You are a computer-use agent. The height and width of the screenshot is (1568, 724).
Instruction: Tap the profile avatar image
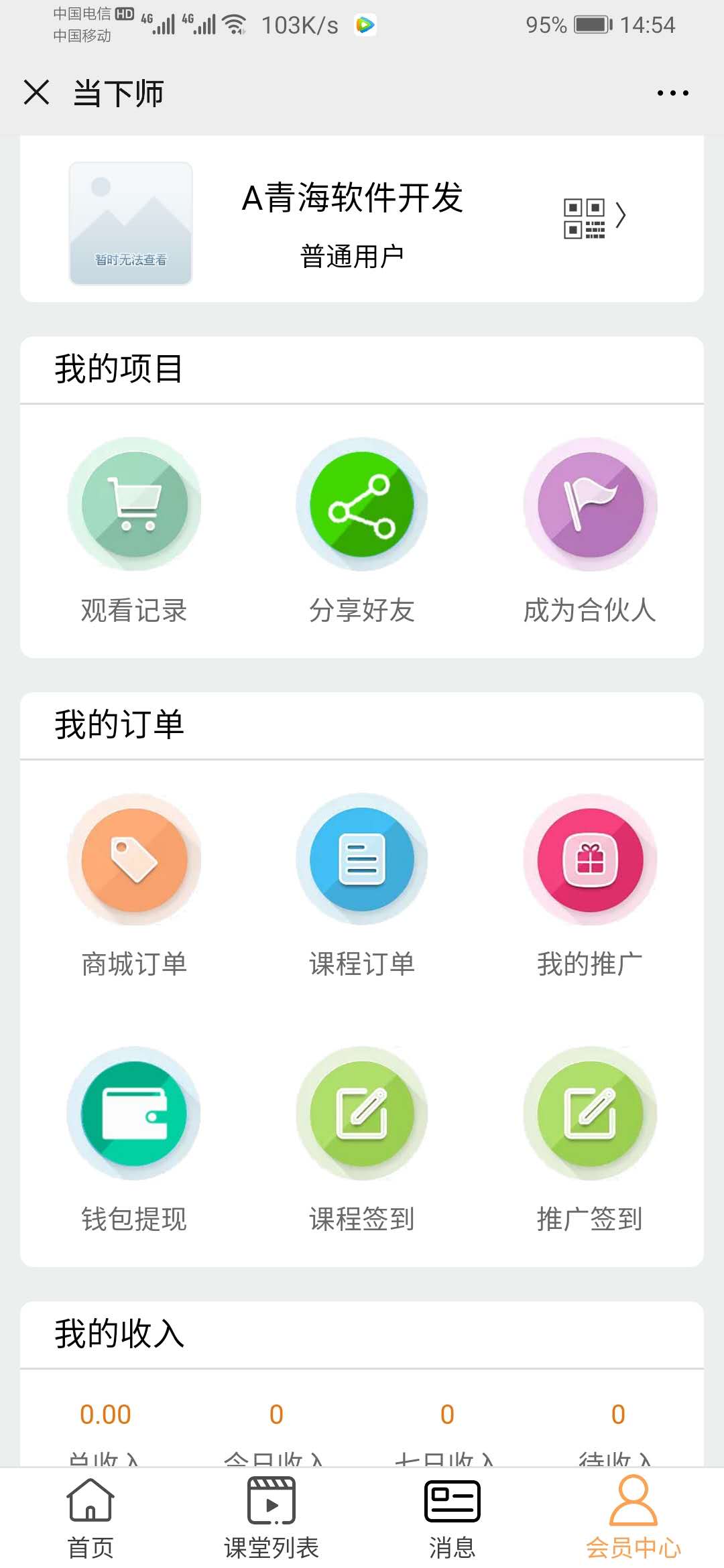point(131,223)
